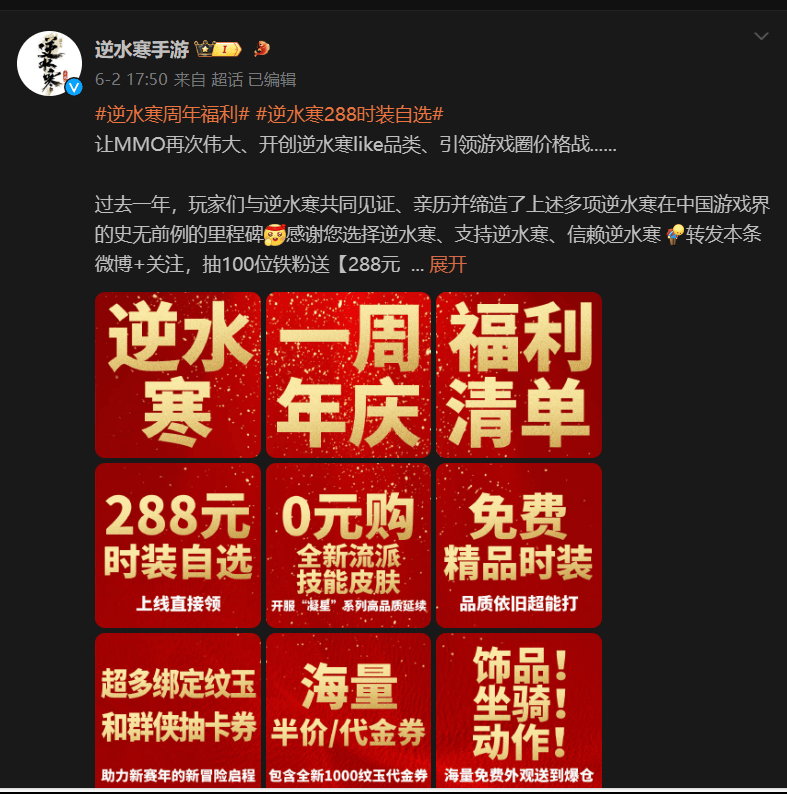Open the 福利清单 image tile

(518, 375)
